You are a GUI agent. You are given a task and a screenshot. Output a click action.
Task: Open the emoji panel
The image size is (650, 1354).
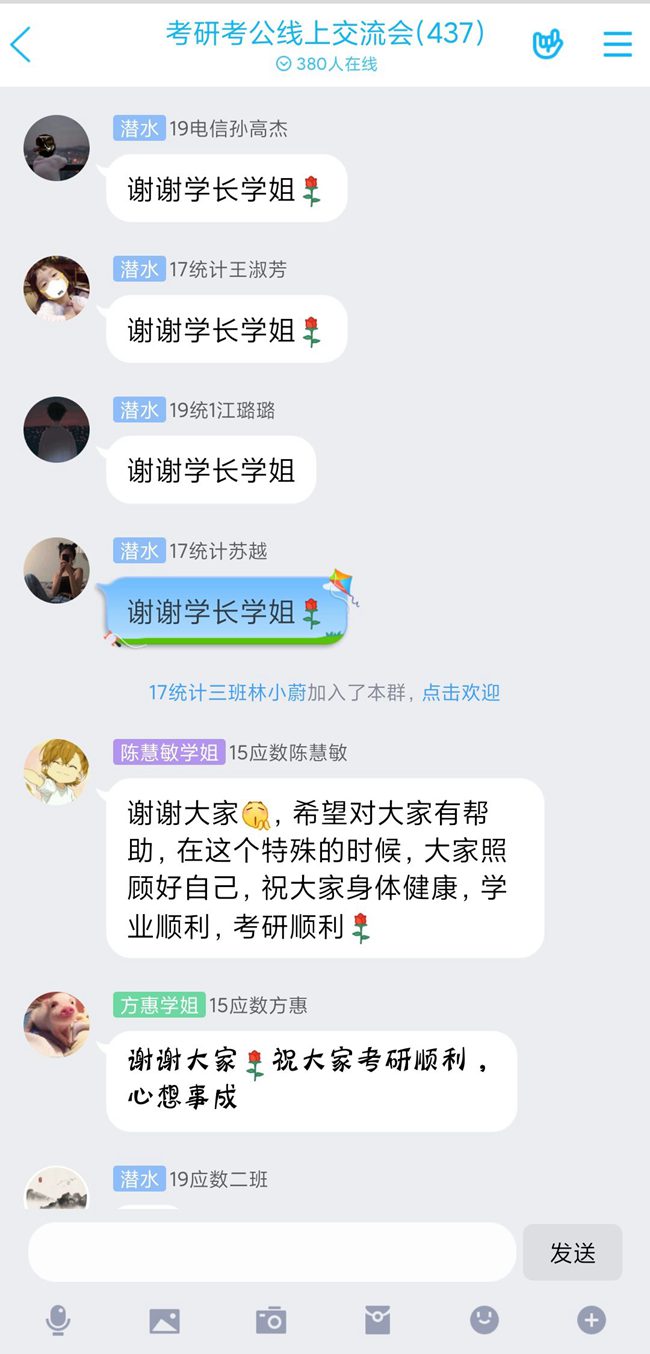484,1321
